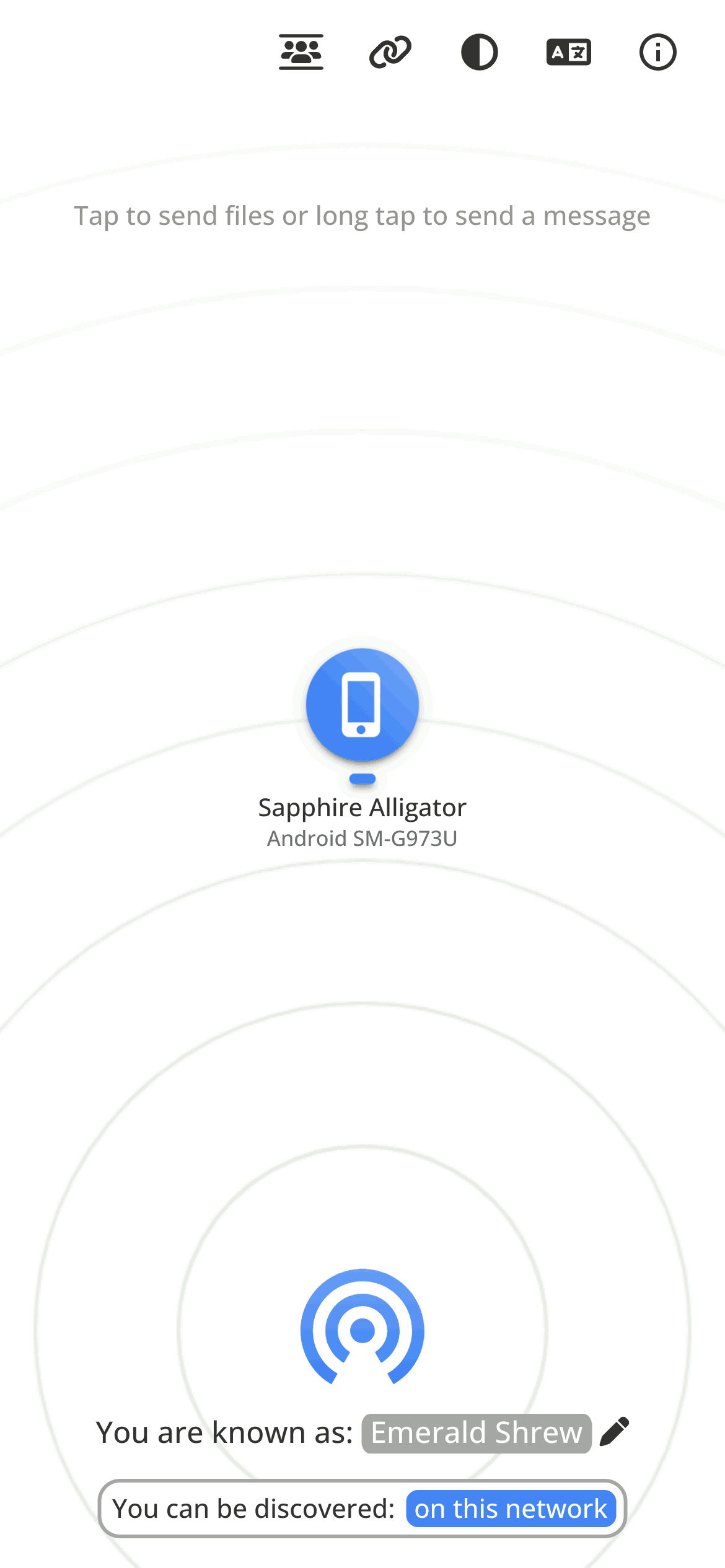Click the device label "Android SM-G973U"

point(361,839)
